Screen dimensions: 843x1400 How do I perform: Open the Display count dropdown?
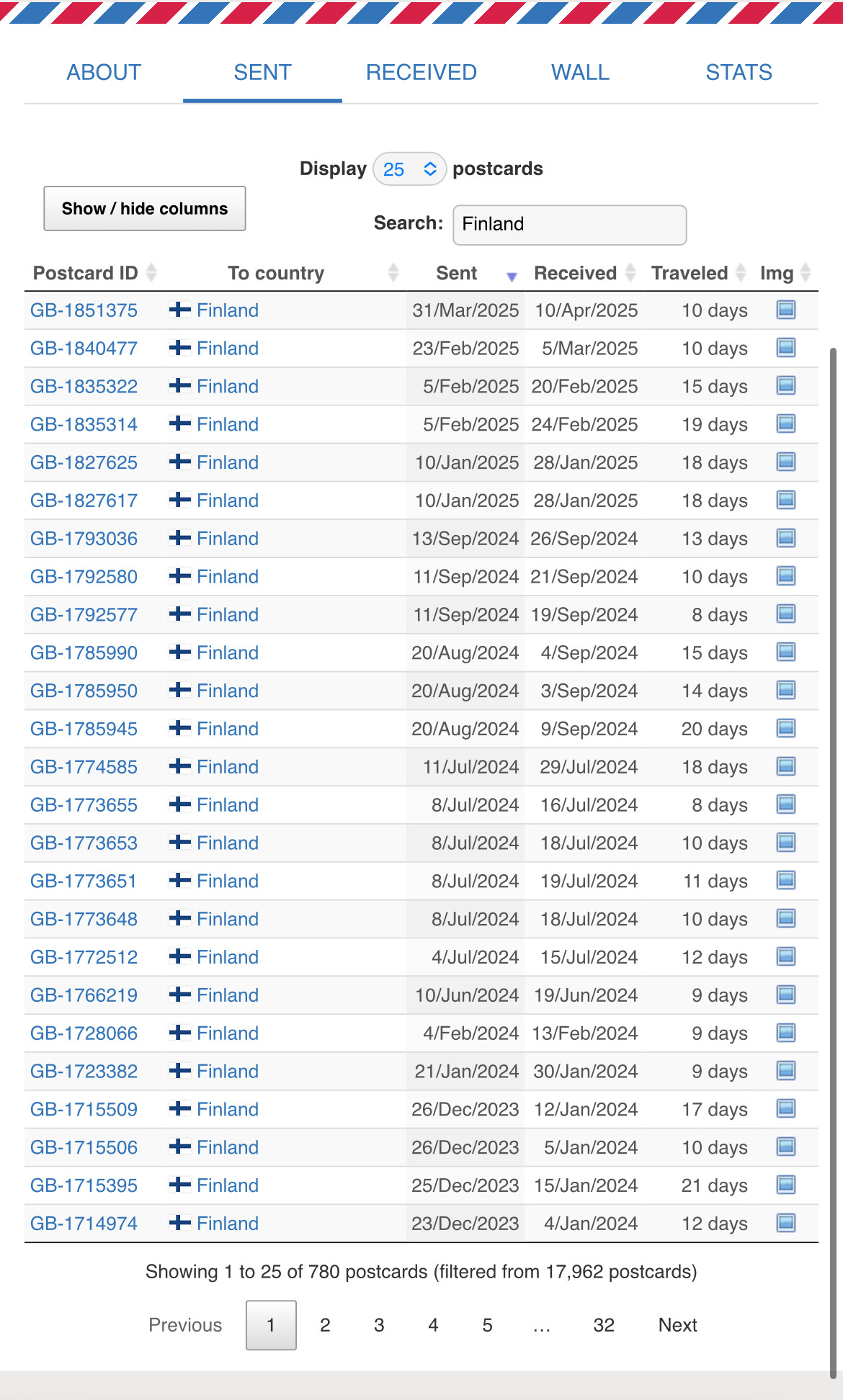click(409, 169)
